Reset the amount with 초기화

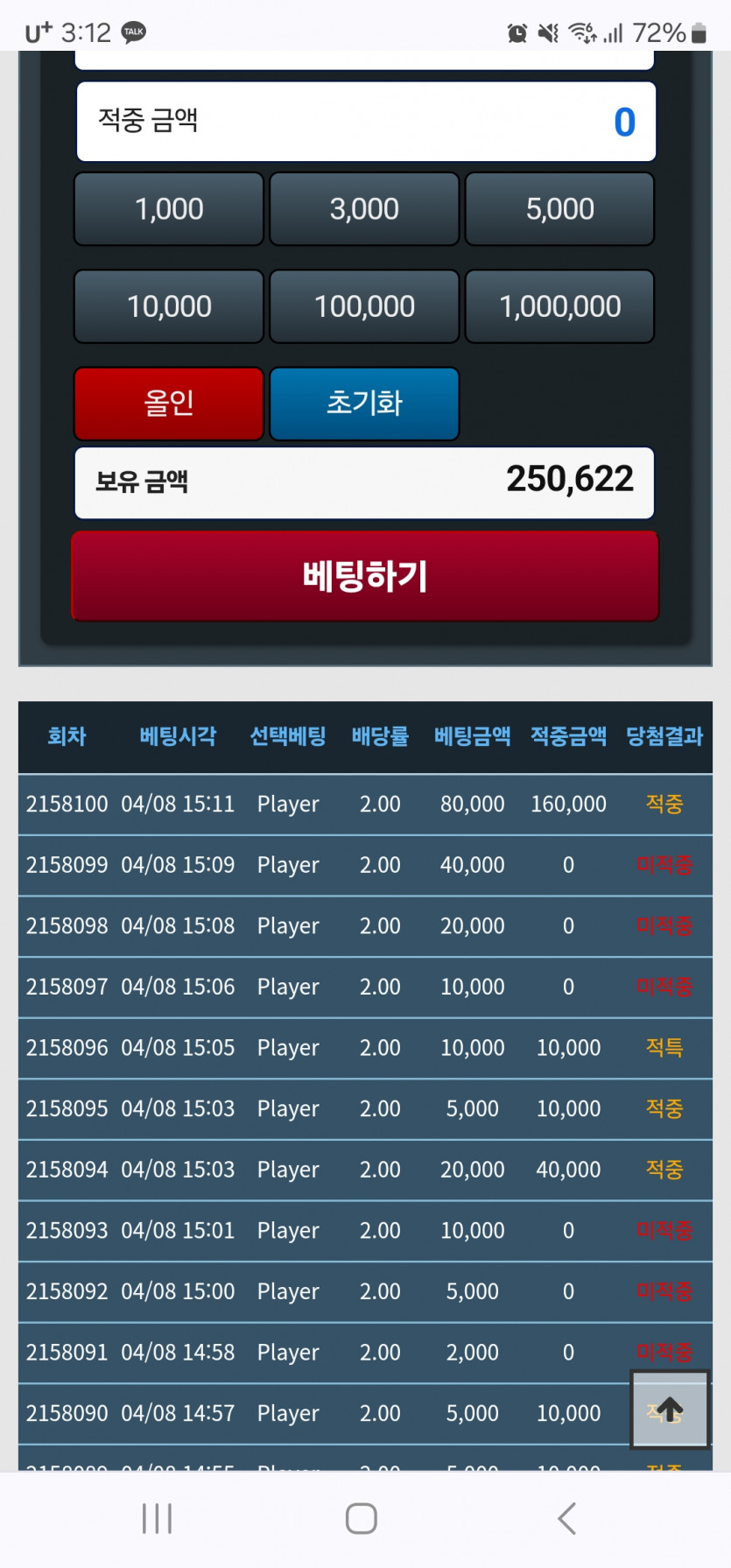coord(364,404)
